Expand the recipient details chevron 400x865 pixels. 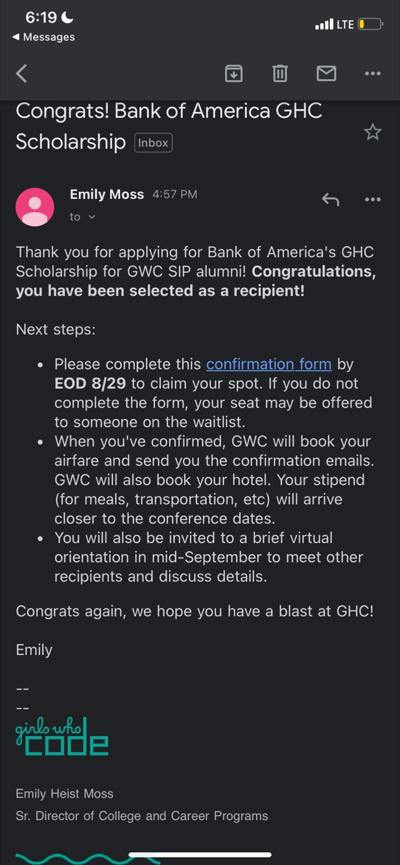pyautogui.click(x=92, y=217)
